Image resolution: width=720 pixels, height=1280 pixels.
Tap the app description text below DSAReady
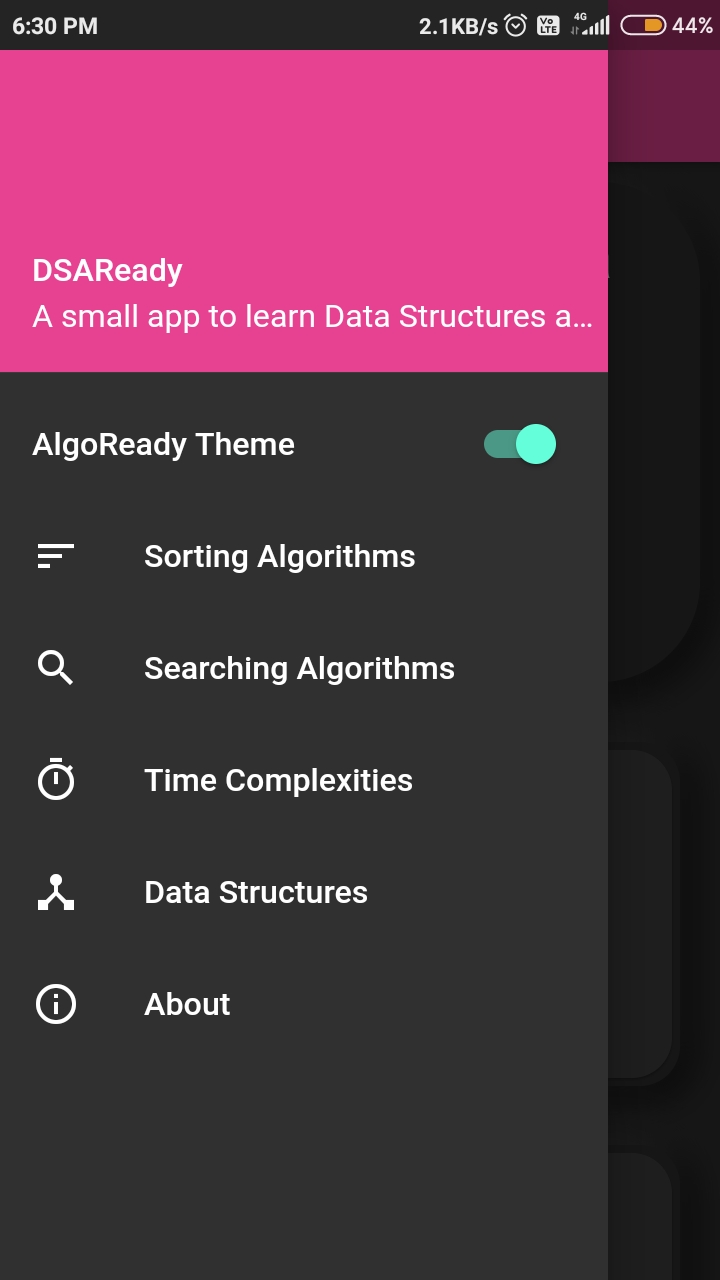(x=313, y=316)
